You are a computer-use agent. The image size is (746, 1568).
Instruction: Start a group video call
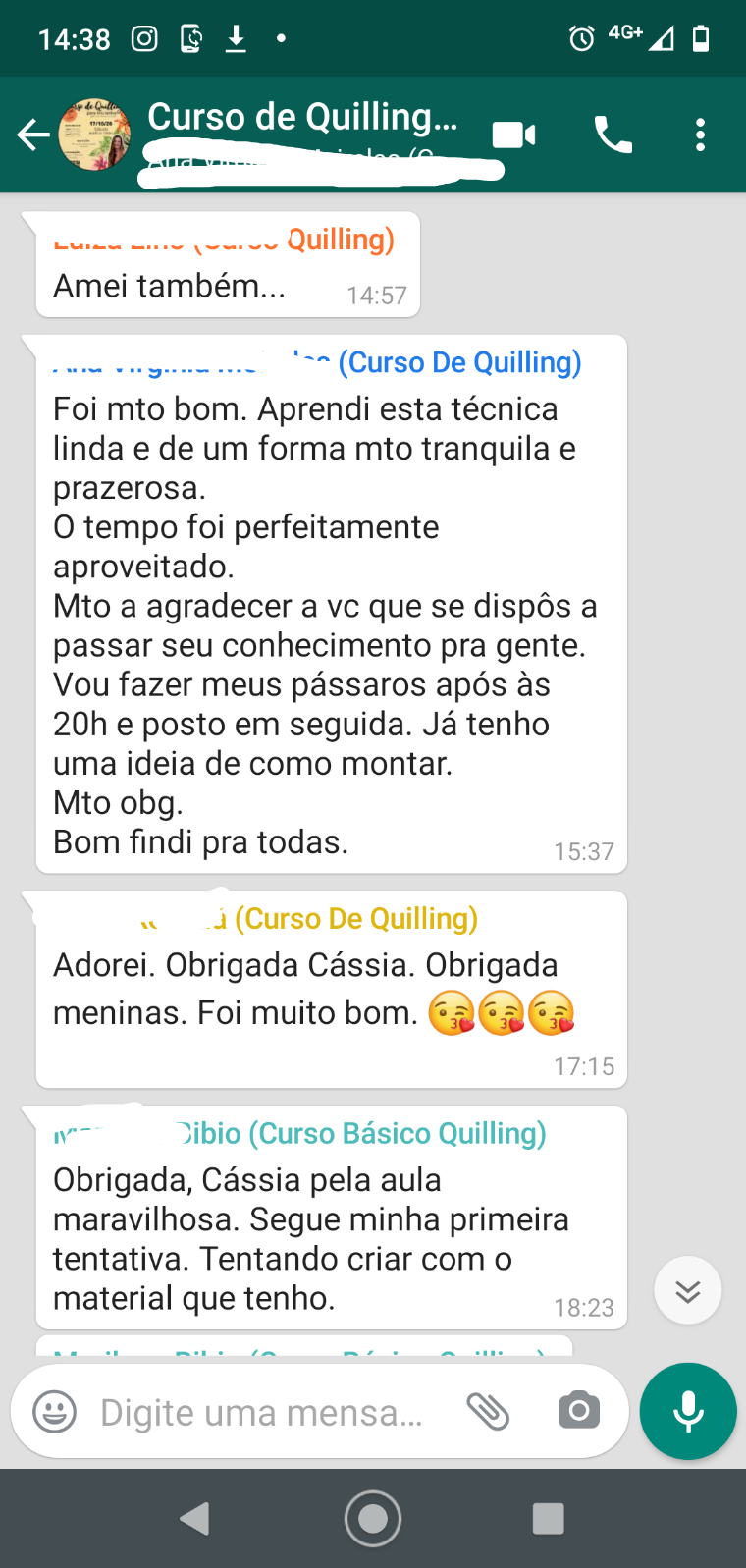pyautogui.click(x=513, y=135)
